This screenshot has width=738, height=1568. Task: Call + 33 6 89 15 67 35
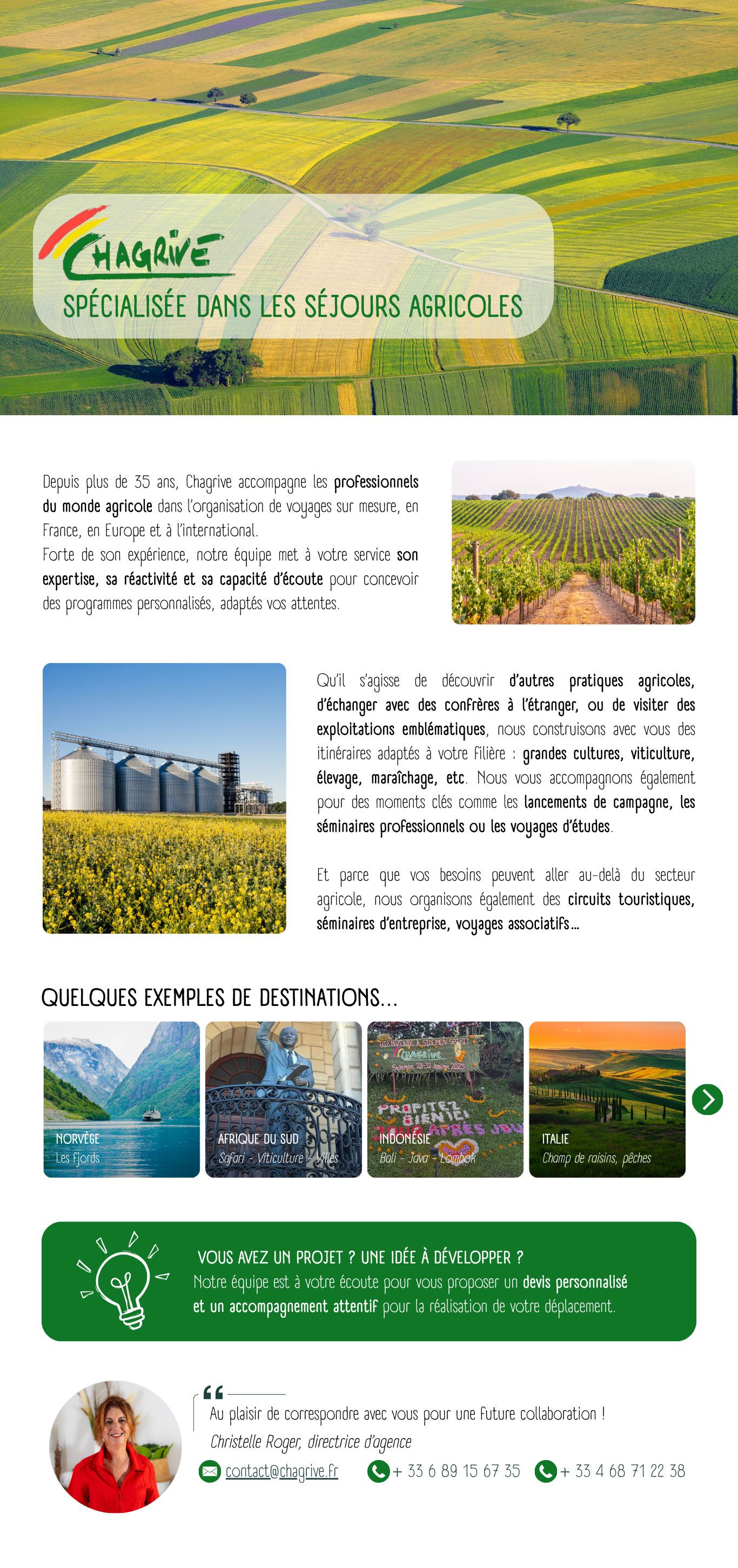(x=456, y=1471)
